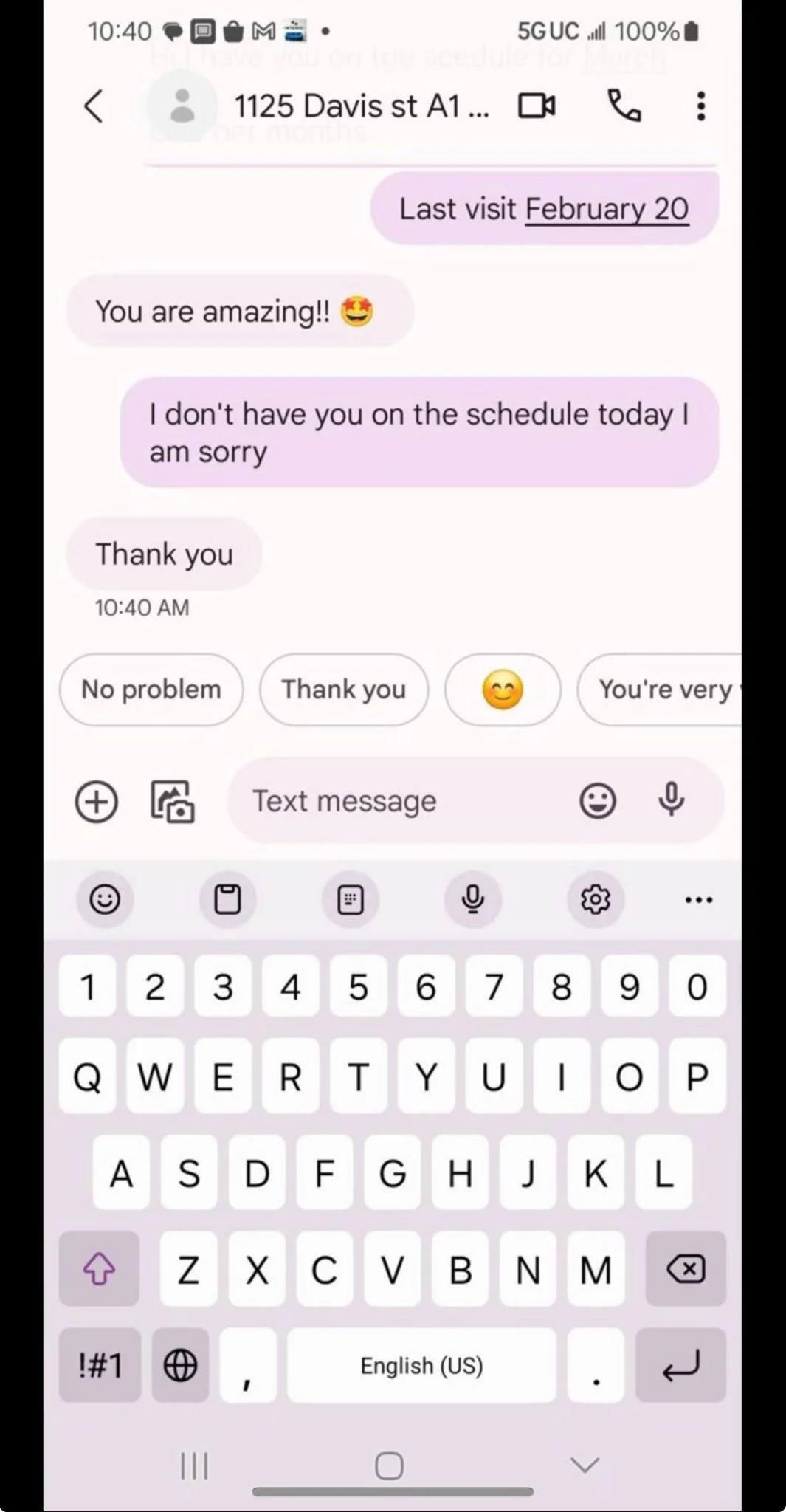Open the keyboard clipboard

tap(227, 899)
